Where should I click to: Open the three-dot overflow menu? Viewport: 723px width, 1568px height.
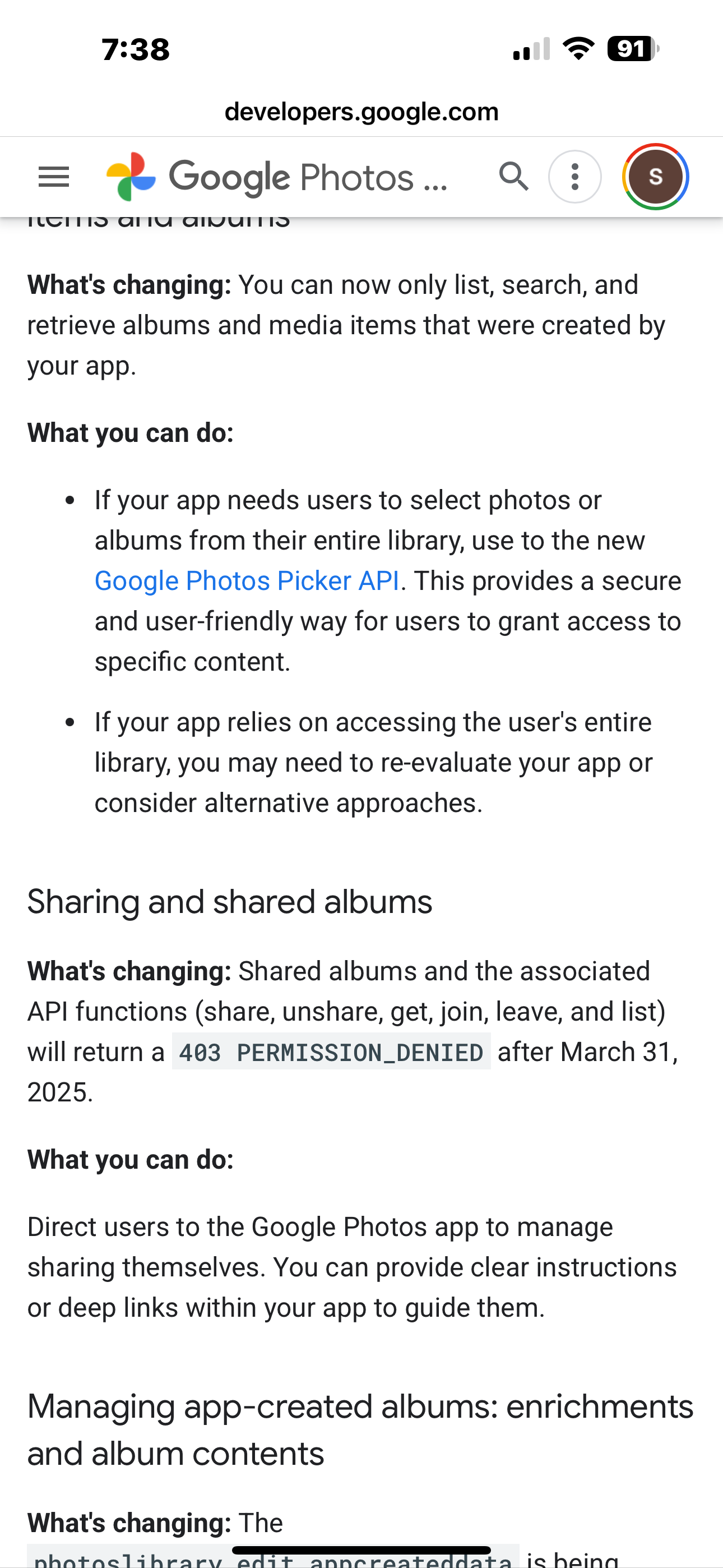coord(574,177)
